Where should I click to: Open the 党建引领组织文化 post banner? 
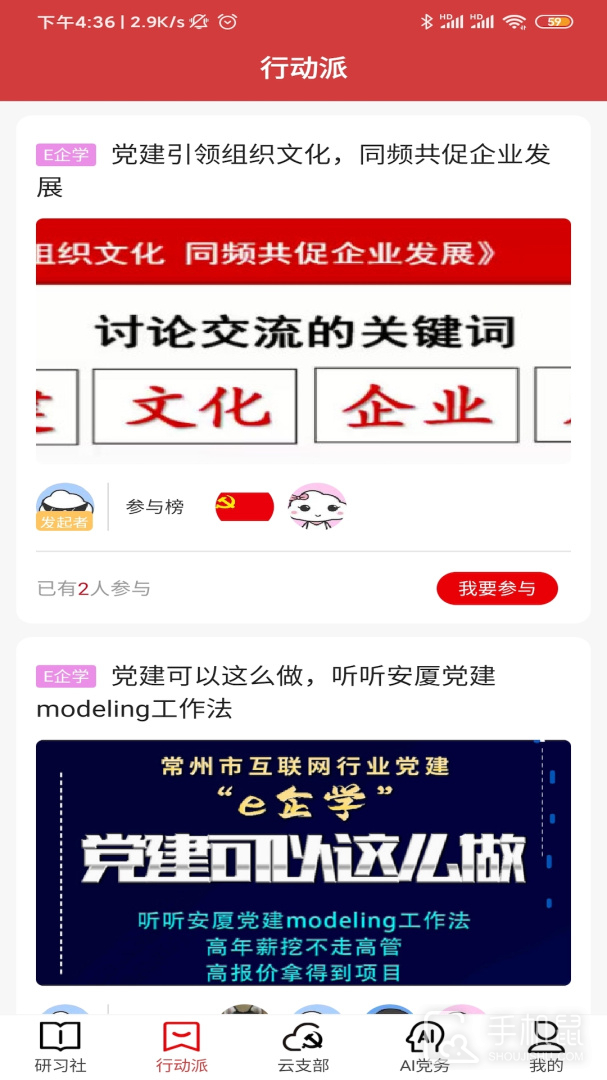tap(303, 340)
